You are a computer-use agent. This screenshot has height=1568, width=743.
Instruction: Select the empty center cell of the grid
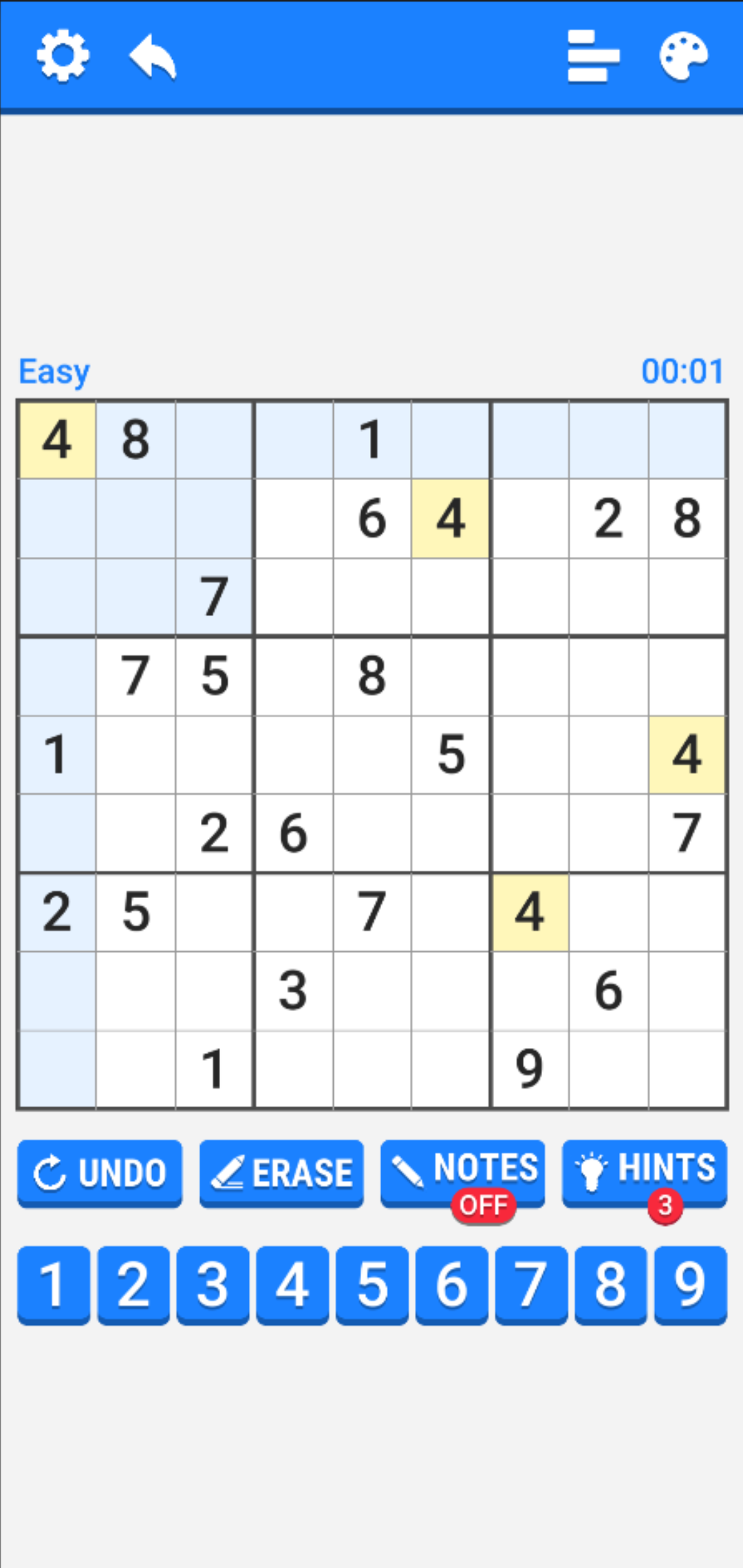(x=372, y=754)
